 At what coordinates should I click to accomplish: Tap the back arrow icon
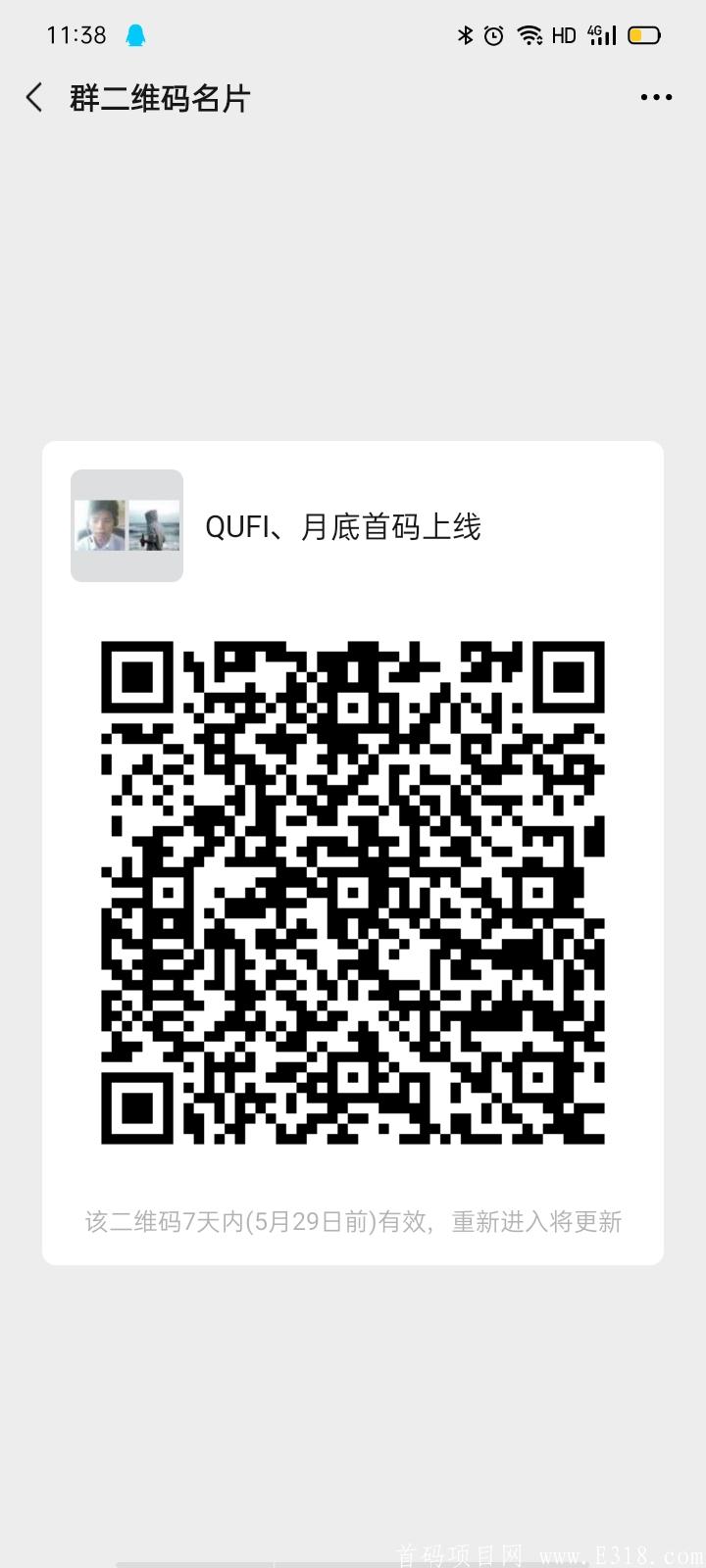tap(32, 97)
